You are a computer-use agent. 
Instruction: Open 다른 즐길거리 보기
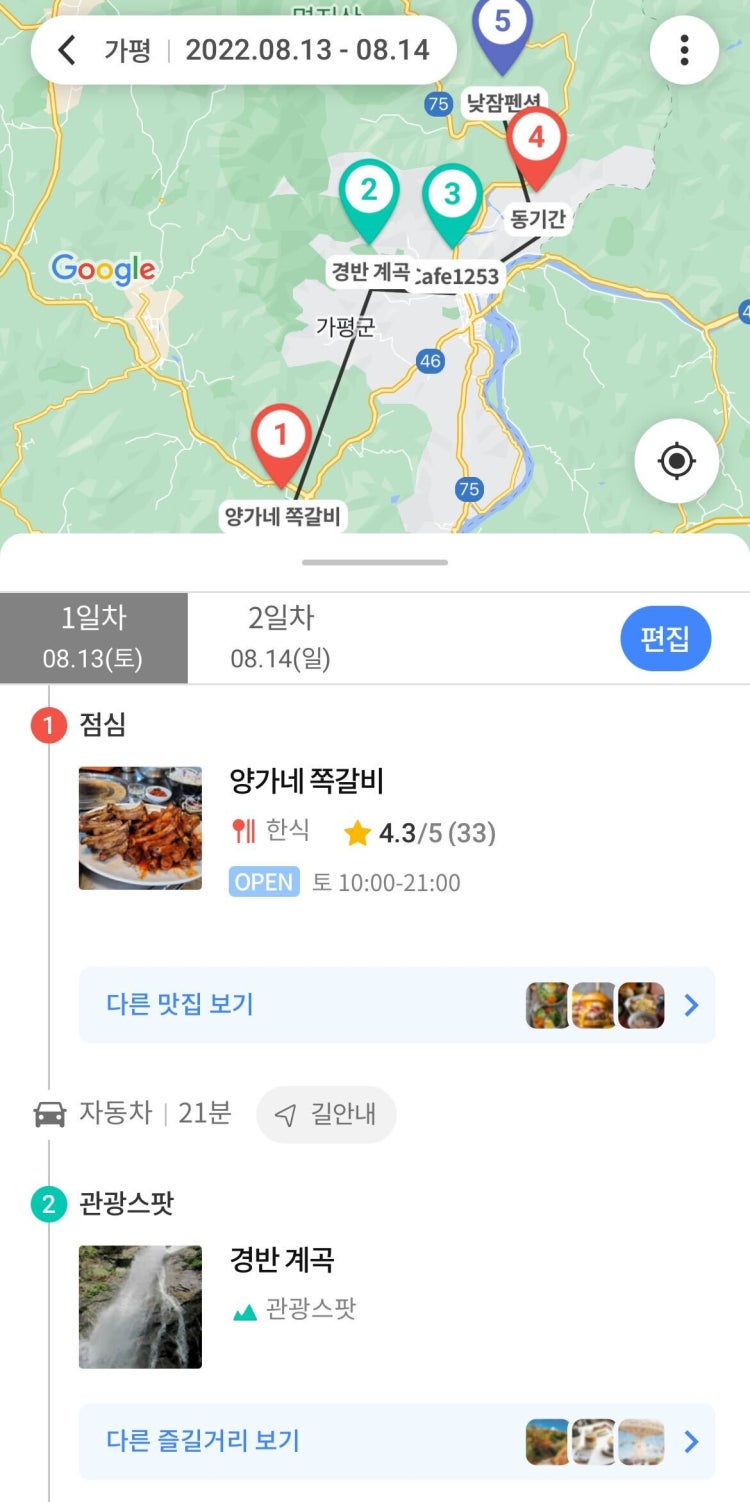point(396,1441)
